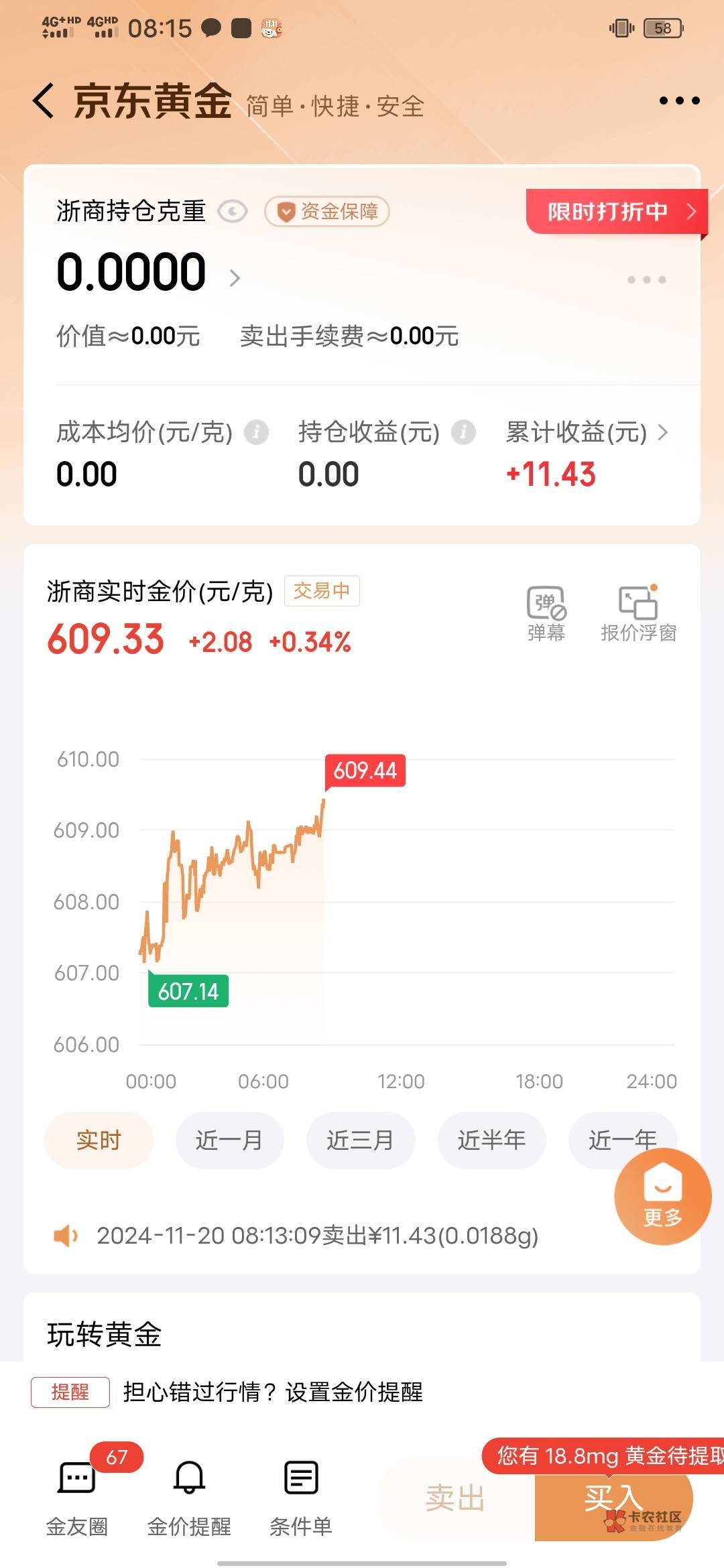This screenshot has height=1568, width=724.
Task: Expand 浙商持仓克重 holdings details
Action: pyautogui.click(x=235, y=277)
